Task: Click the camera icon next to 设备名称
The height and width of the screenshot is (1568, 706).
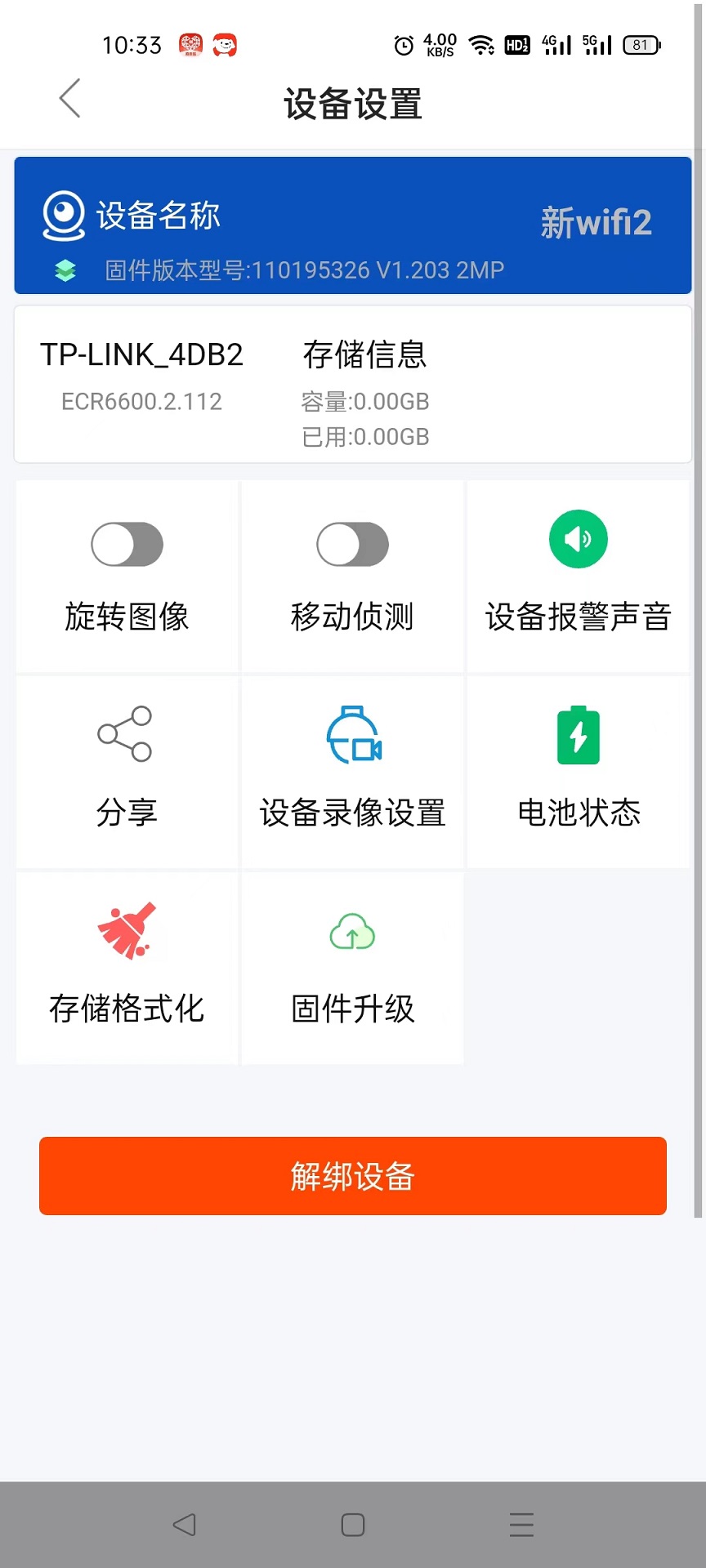Action: 65,215
